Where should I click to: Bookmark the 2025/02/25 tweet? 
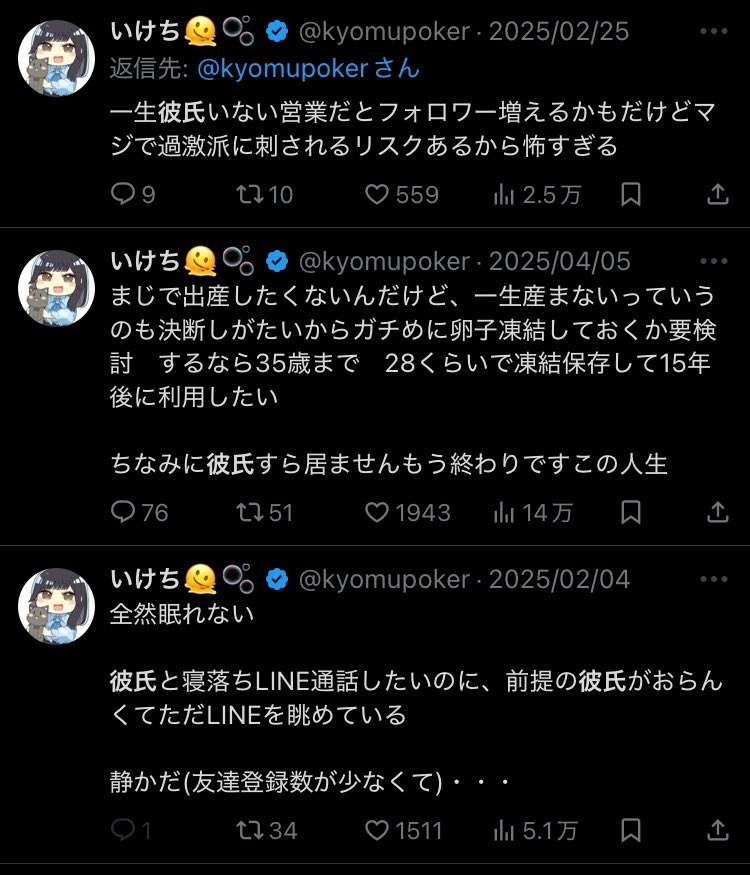pos(631,194)
